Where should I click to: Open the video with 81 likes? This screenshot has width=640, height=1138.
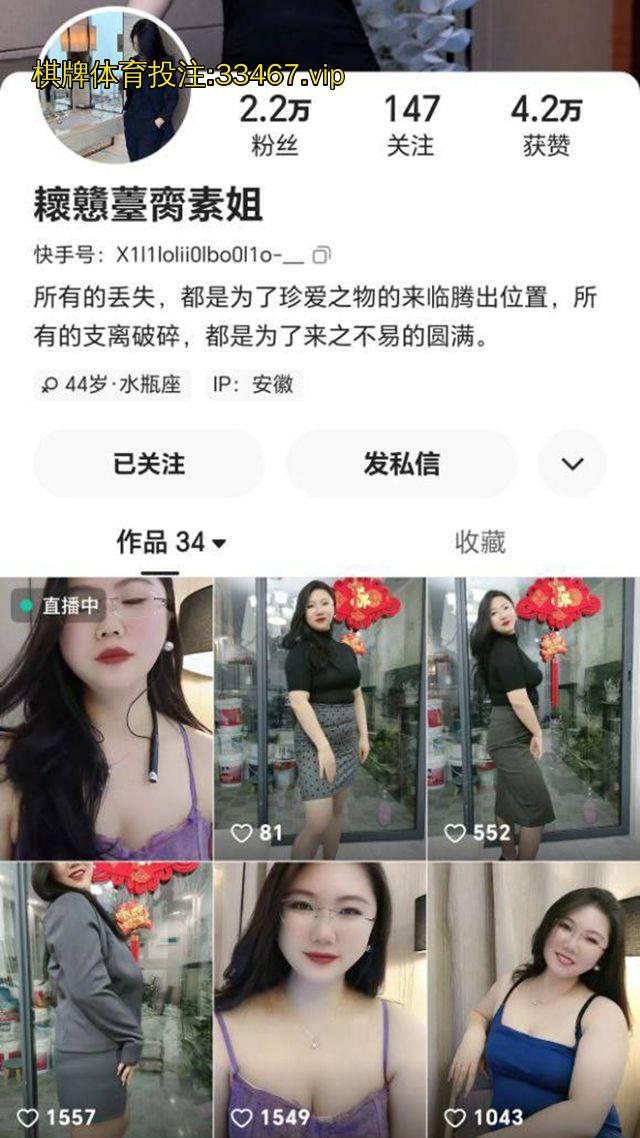click(320, 718)
